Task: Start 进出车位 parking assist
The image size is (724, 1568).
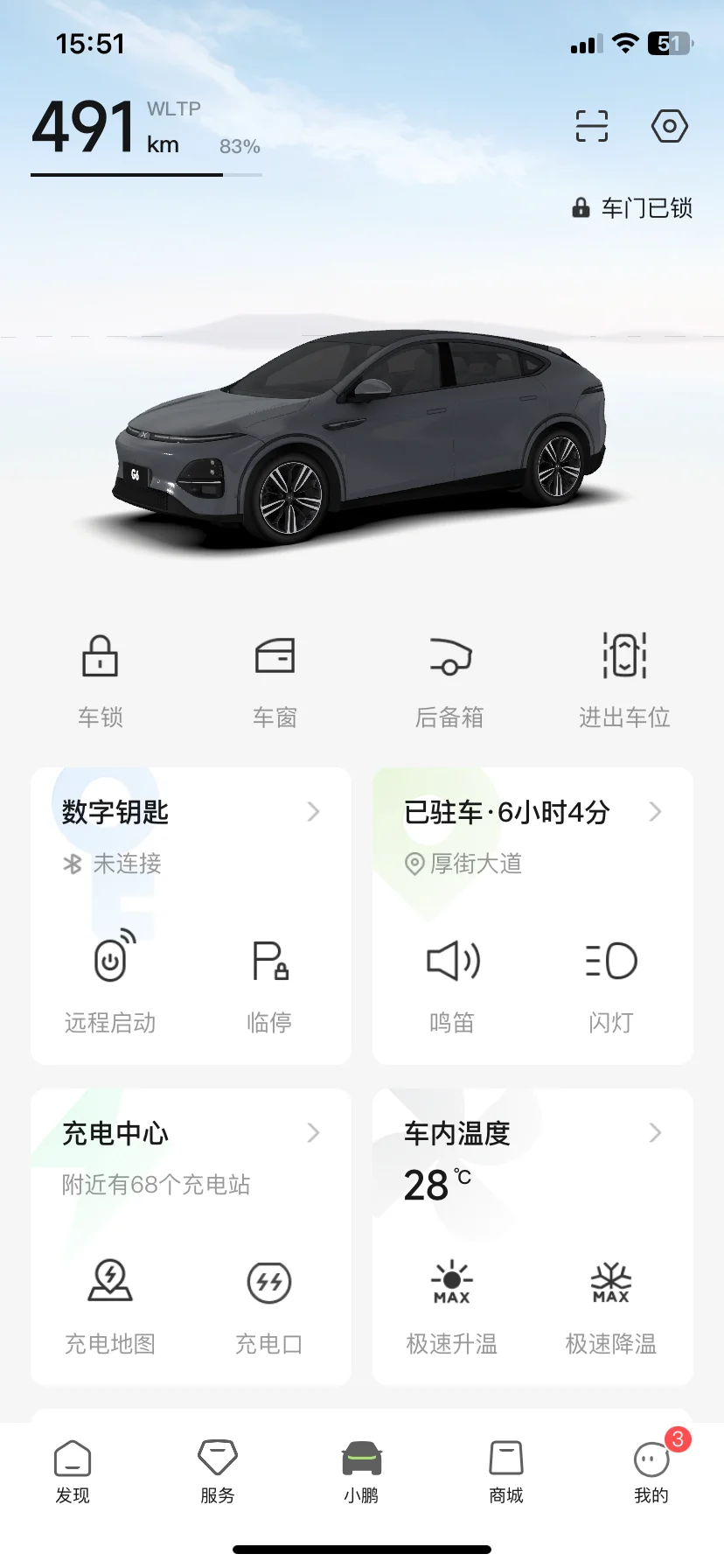Action: pos(624,680)
